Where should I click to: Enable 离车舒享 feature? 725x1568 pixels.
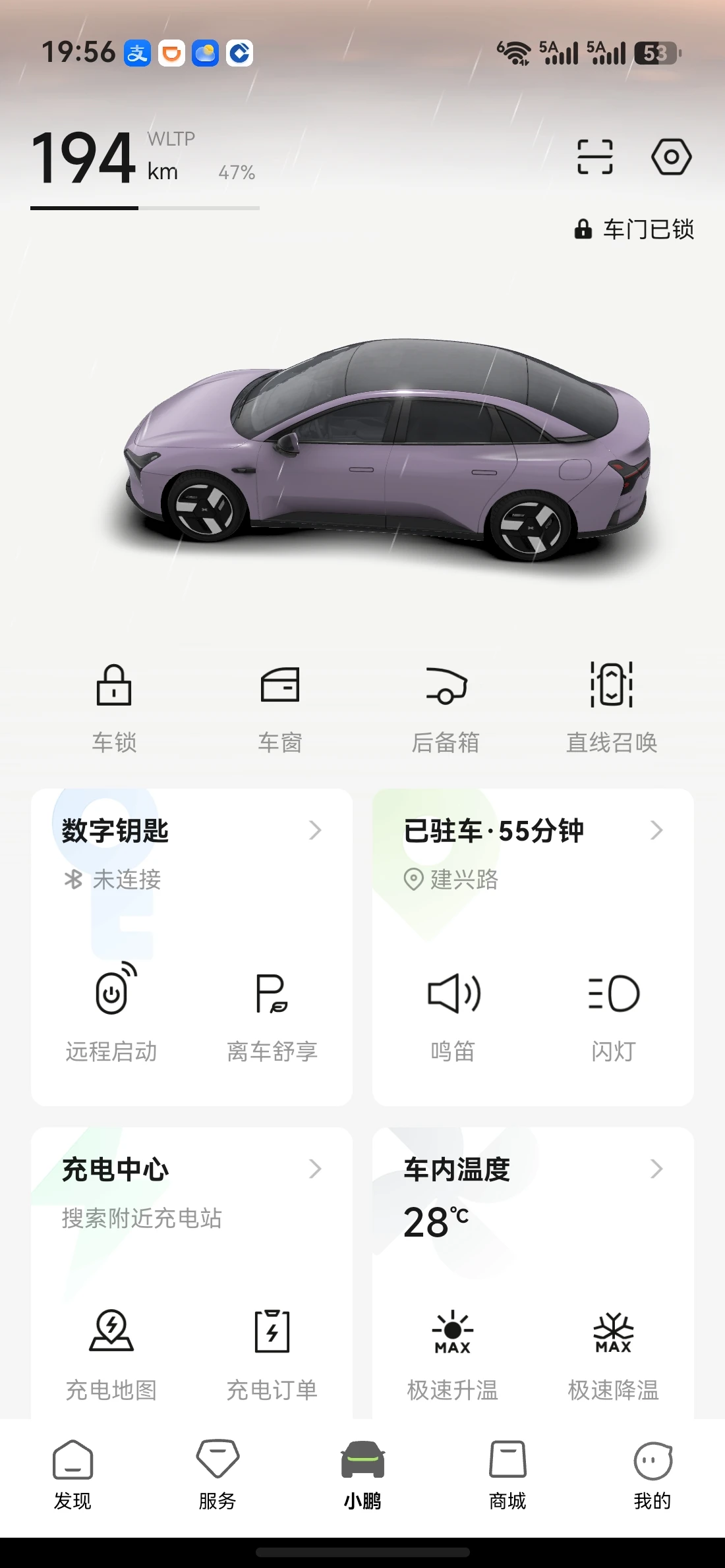[272, 1015]
